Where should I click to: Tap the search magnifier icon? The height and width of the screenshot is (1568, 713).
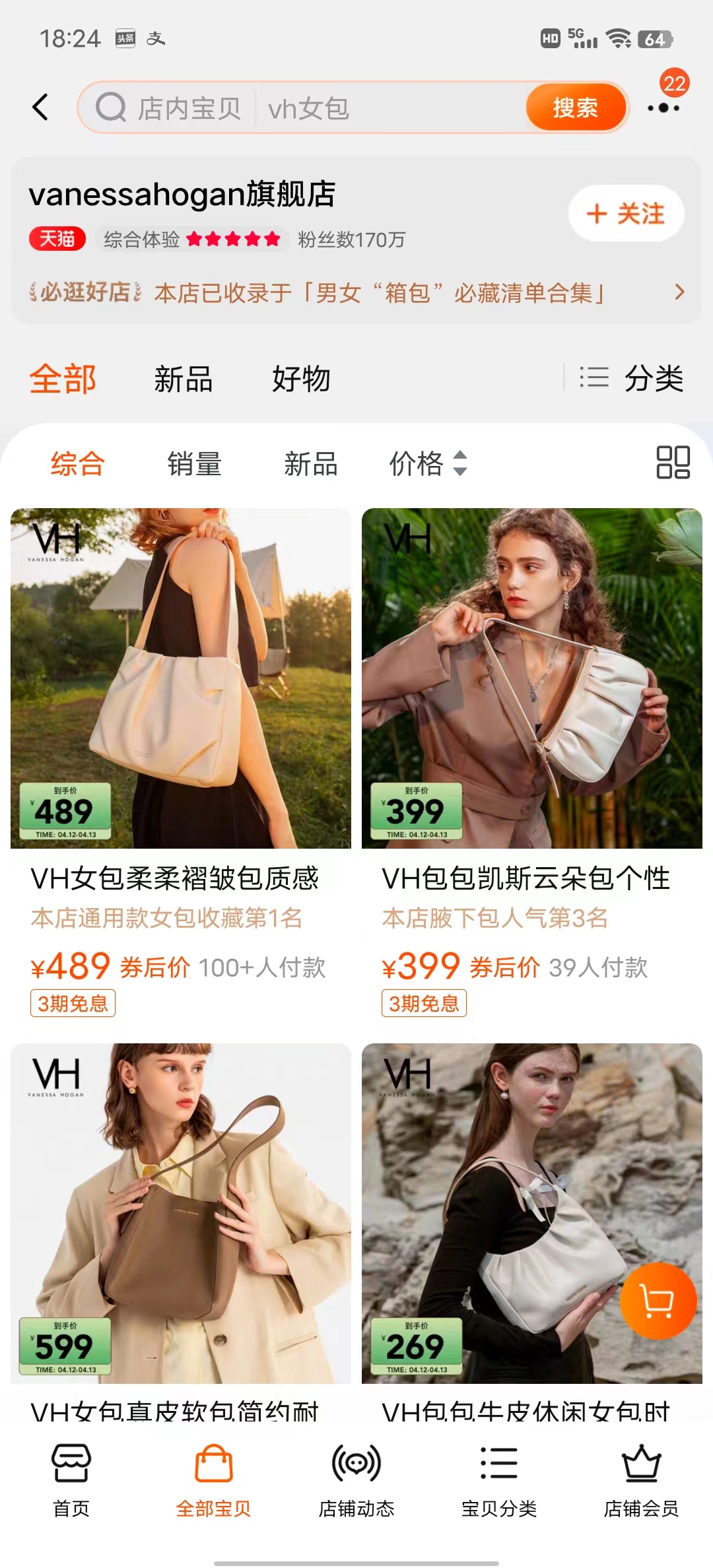(x=114, y=108)
